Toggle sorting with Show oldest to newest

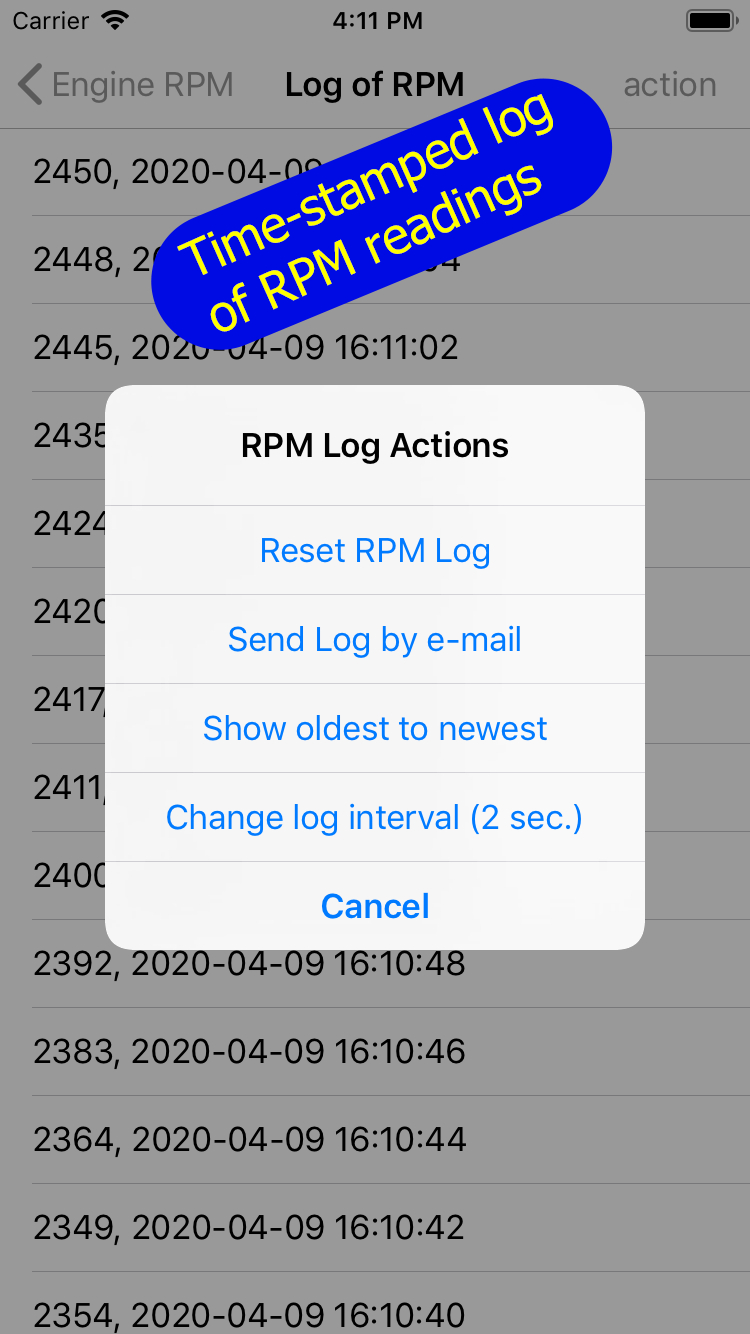tap(375, 728)
